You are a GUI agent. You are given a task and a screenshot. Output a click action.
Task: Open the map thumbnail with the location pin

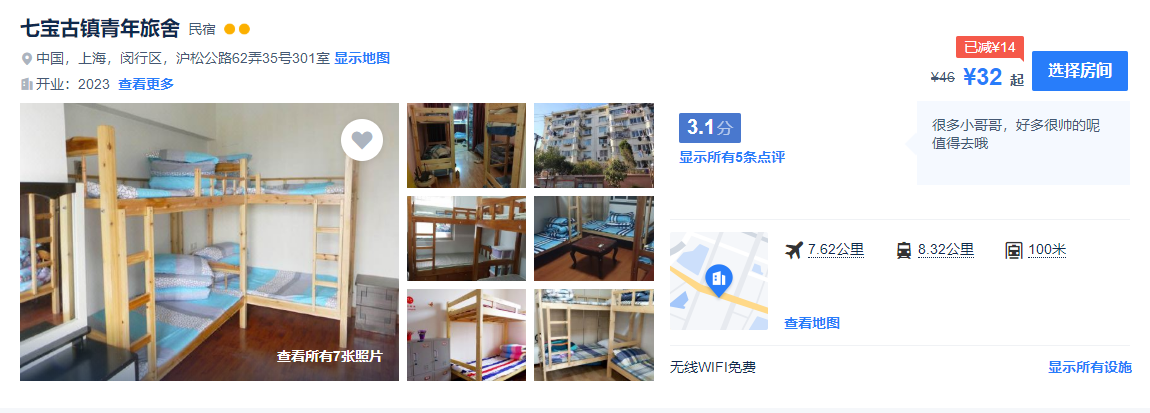click(x=718, y=281)
